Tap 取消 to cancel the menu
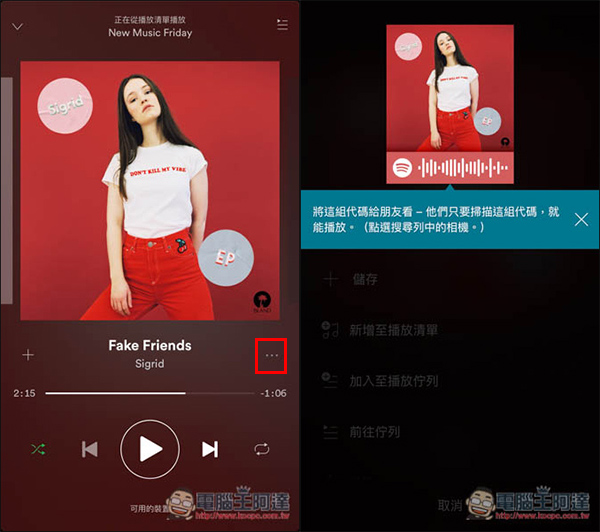 click(x=450, y=505)
